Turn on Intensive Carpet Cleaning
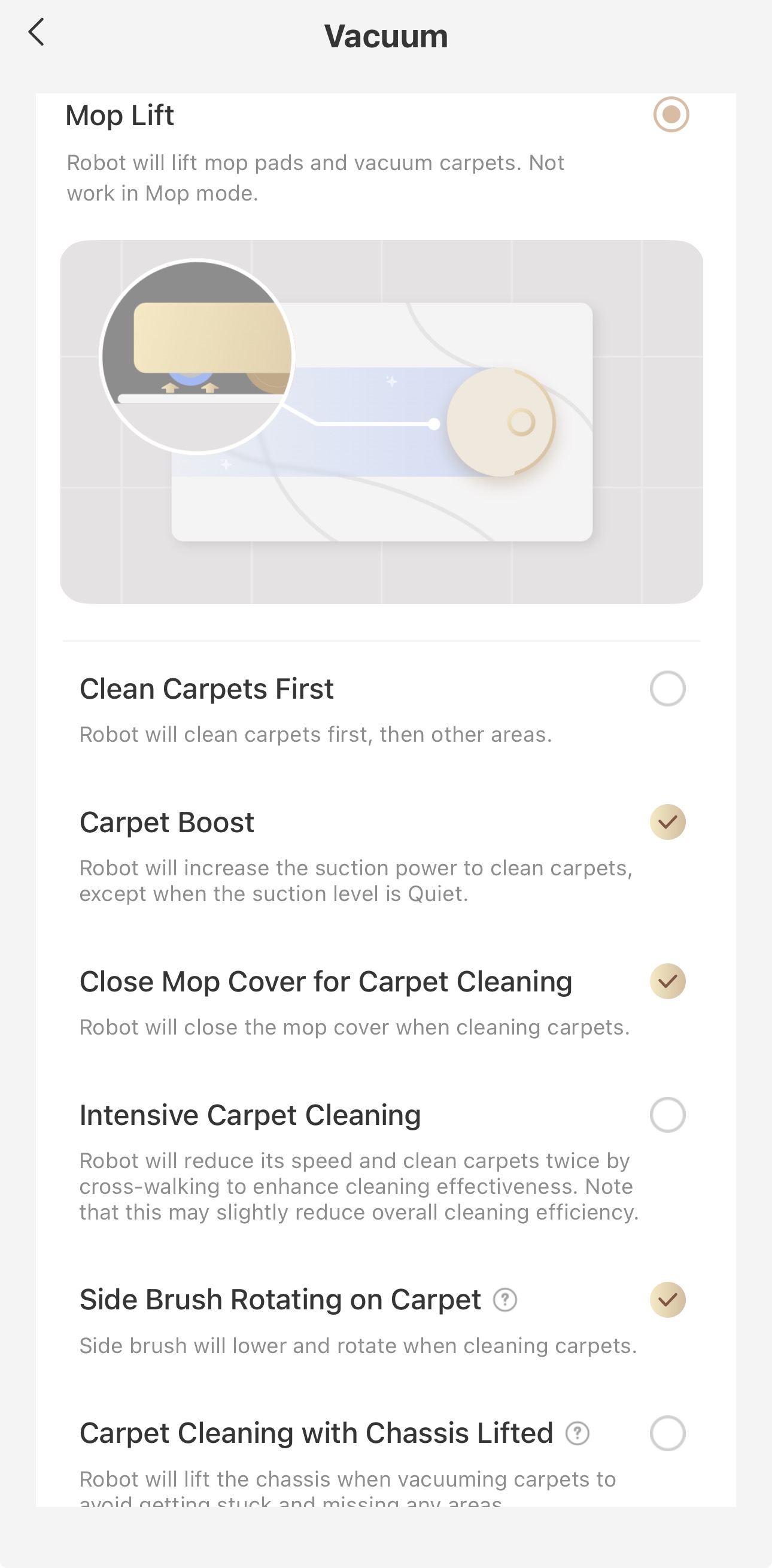This screenshot has width=772, height=1568. pos(667,1115)
